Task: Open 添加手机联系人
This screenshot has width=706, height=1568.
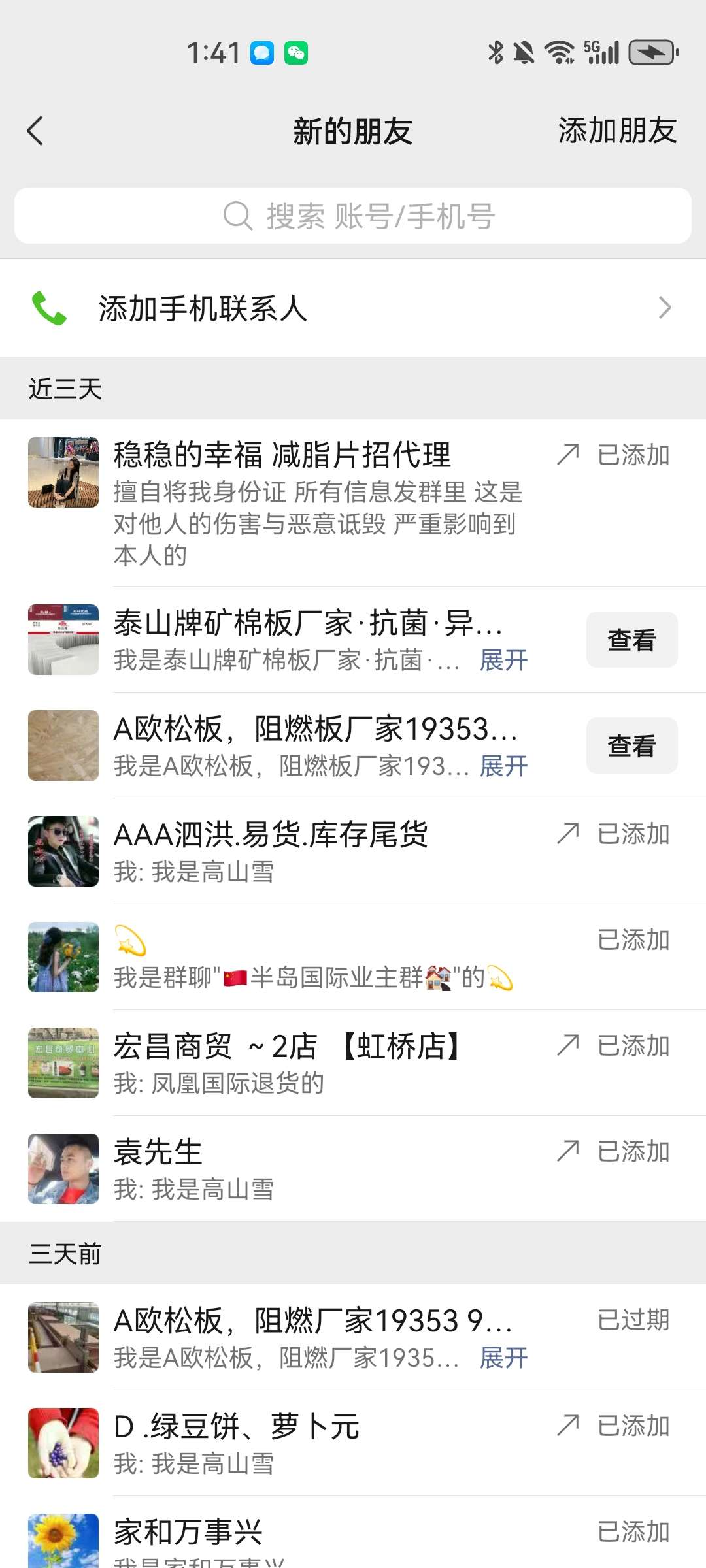Action: pos(353,308)
